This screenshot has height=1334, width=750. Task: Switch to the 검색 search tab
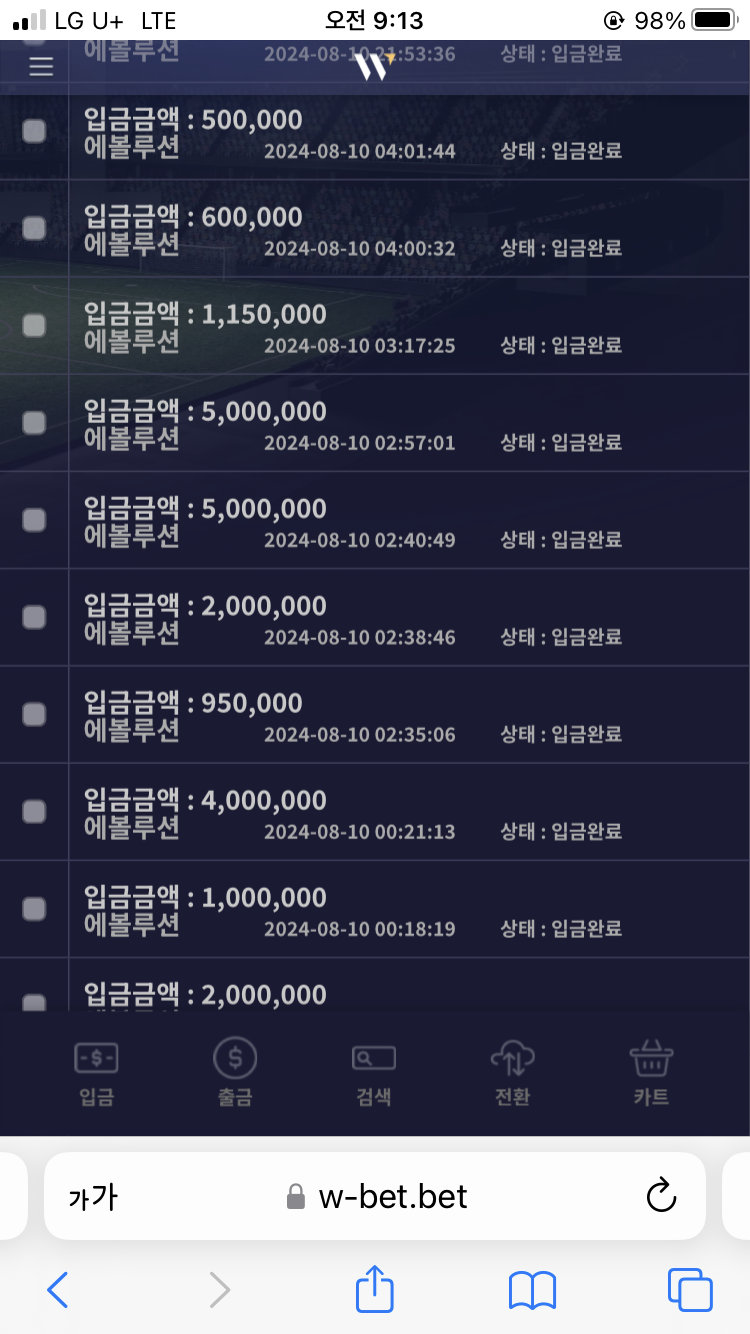pyautogui.click(x=374, y=1073)
